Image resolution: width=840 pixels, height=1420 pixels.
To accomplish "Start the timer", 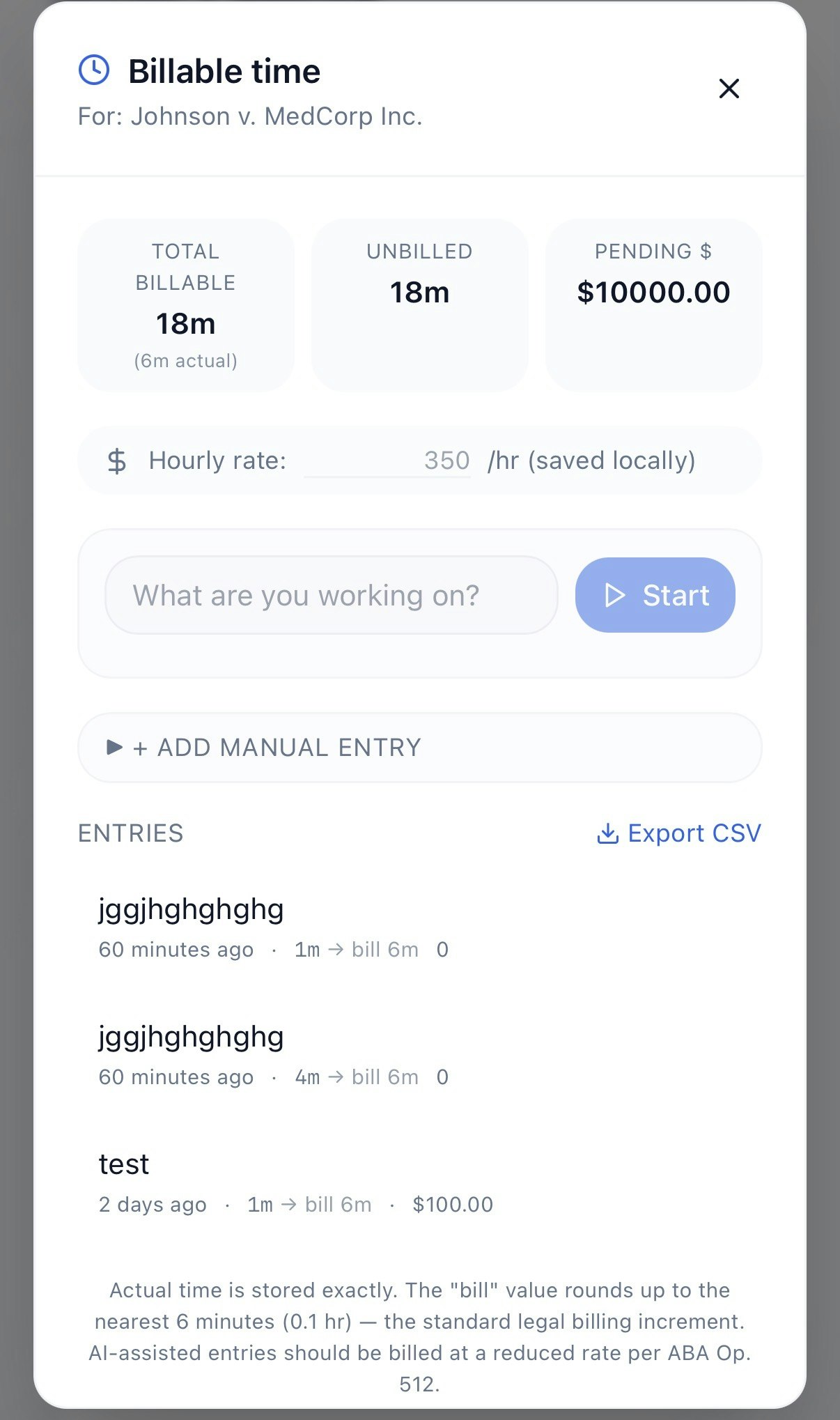I will click(655, 595).
